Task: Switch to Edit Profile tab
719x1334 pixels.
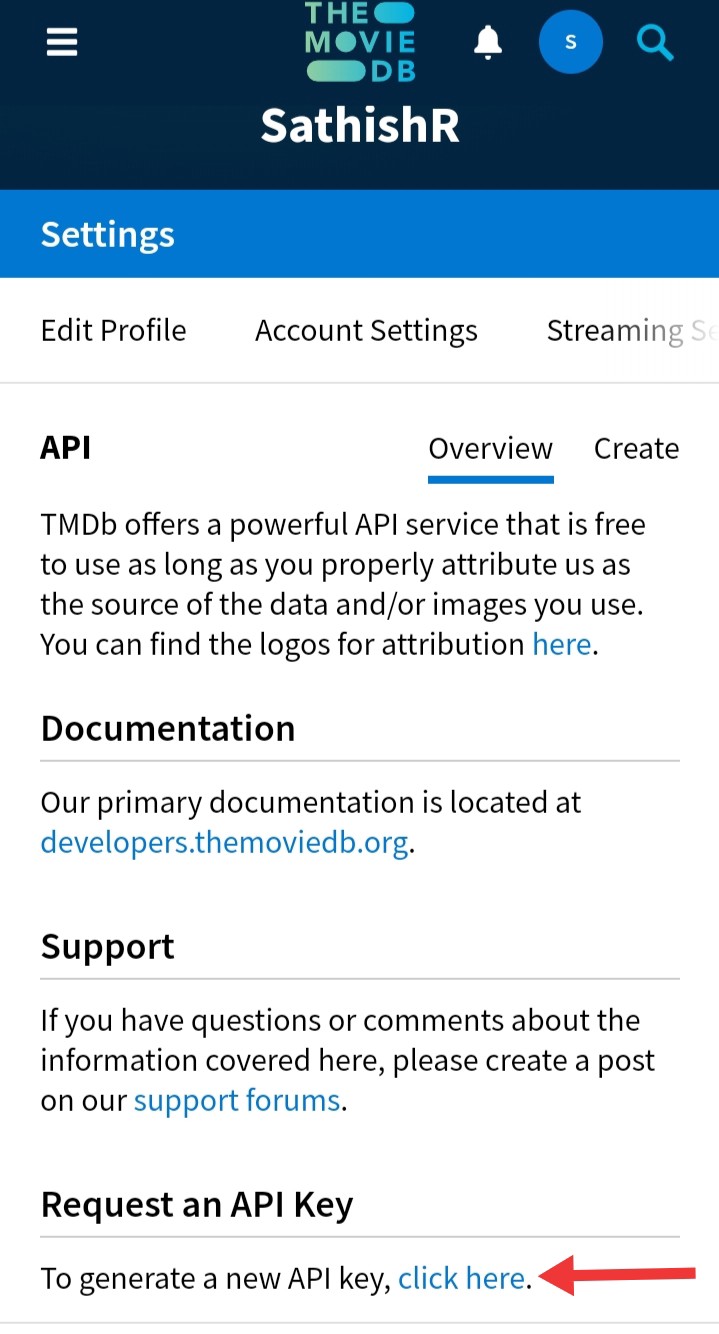Action: pos(113,330)
